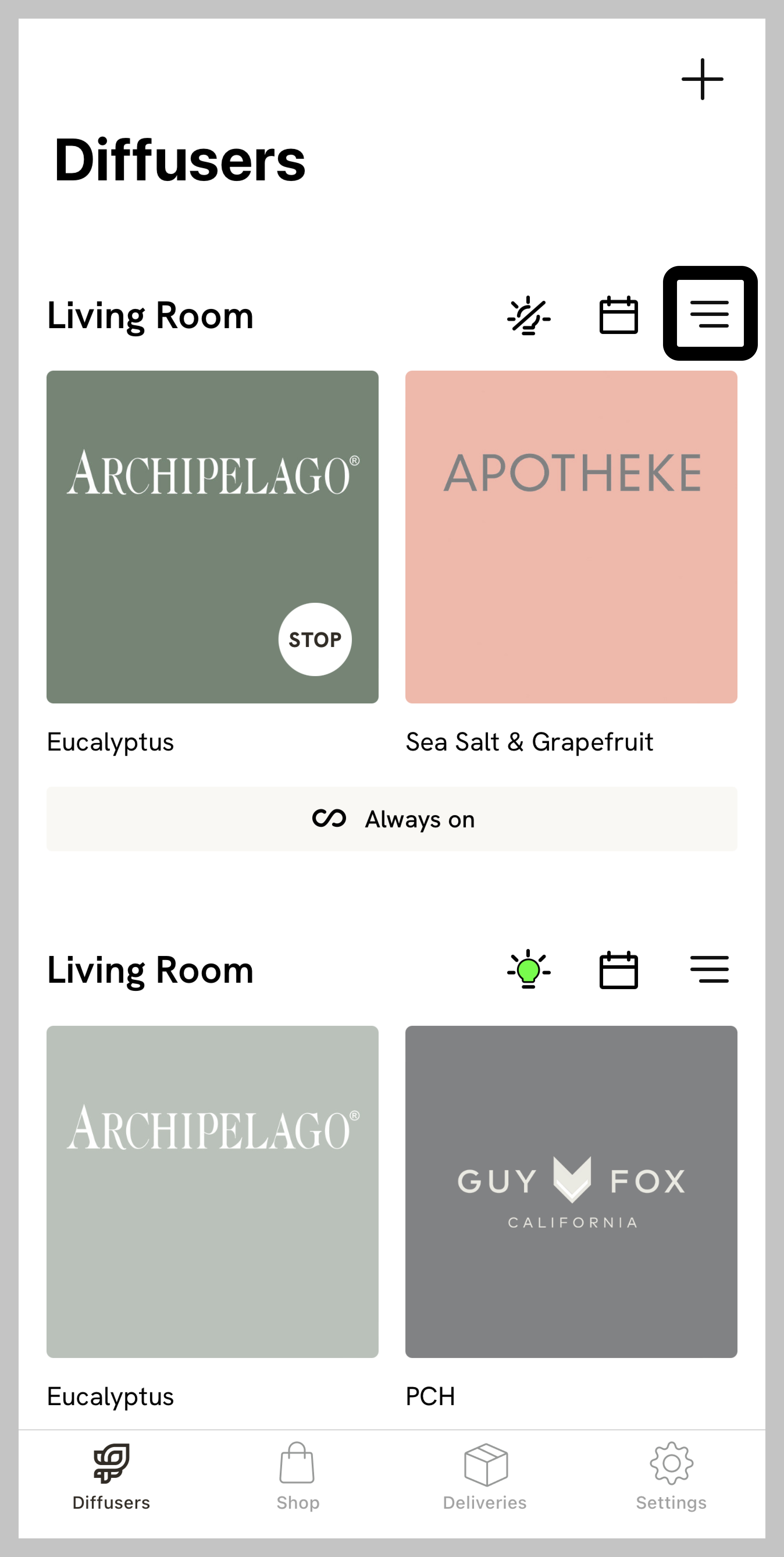The image size is (784, 1557).
Task: Select the Guy Fox PCH tile
Action: pyautogui.click(x=571, y=1191)
